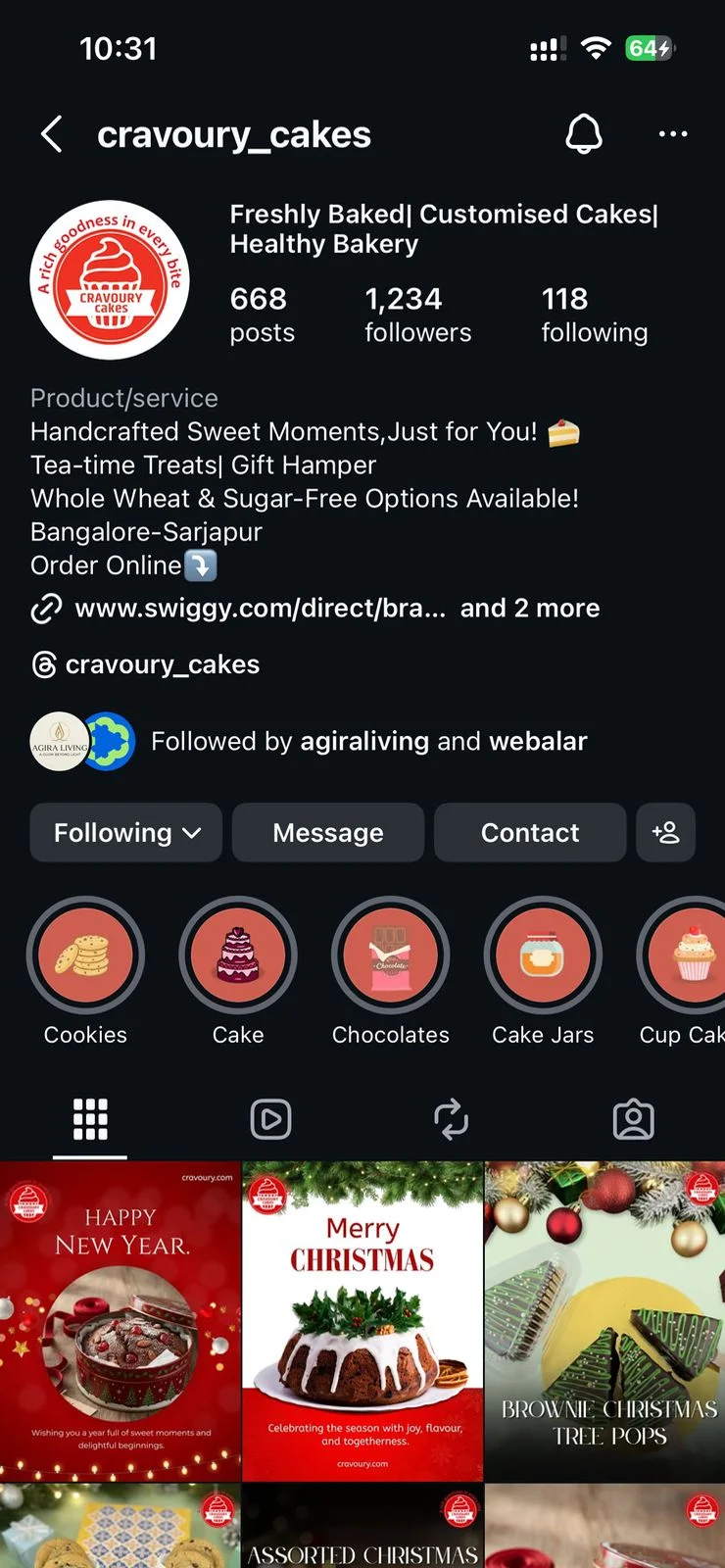Open the Cookies story highlight
The width and height of the screenshot is (725, 1568).
pos(85,955)
